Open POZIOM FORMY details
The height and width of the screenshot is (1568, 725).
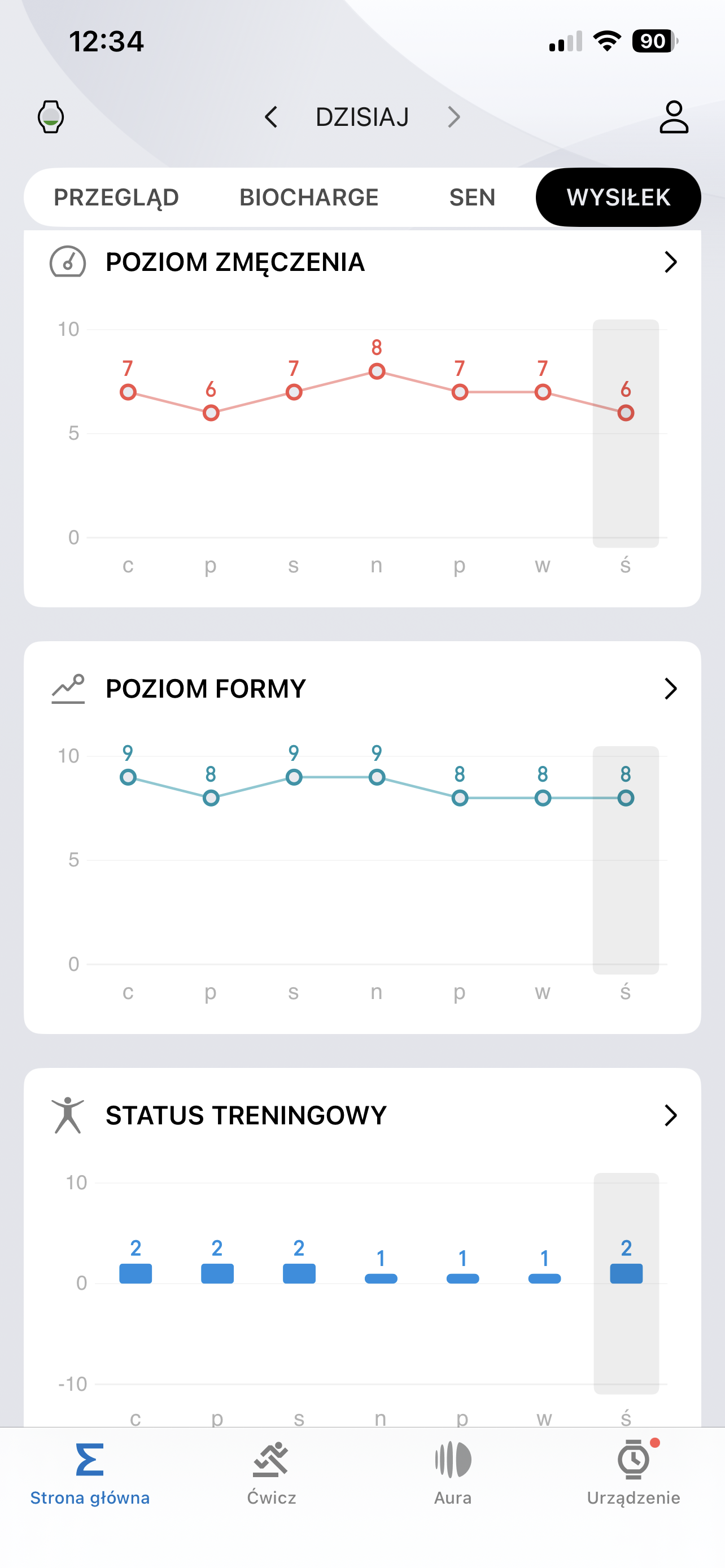(x=670, y=689)
